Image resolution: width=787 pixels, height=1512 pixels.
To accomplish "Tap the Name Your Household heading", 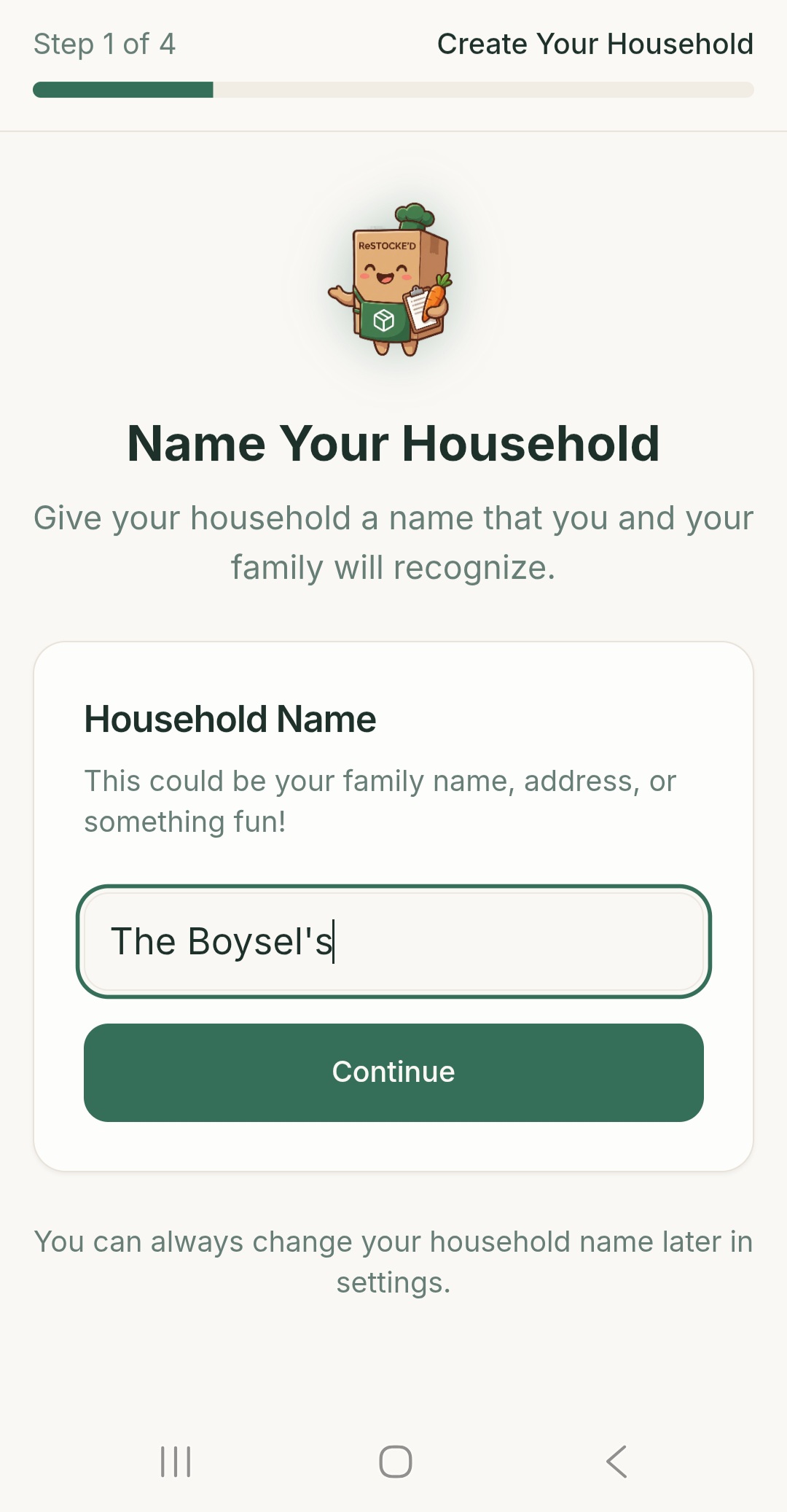I will coord(393,443).
